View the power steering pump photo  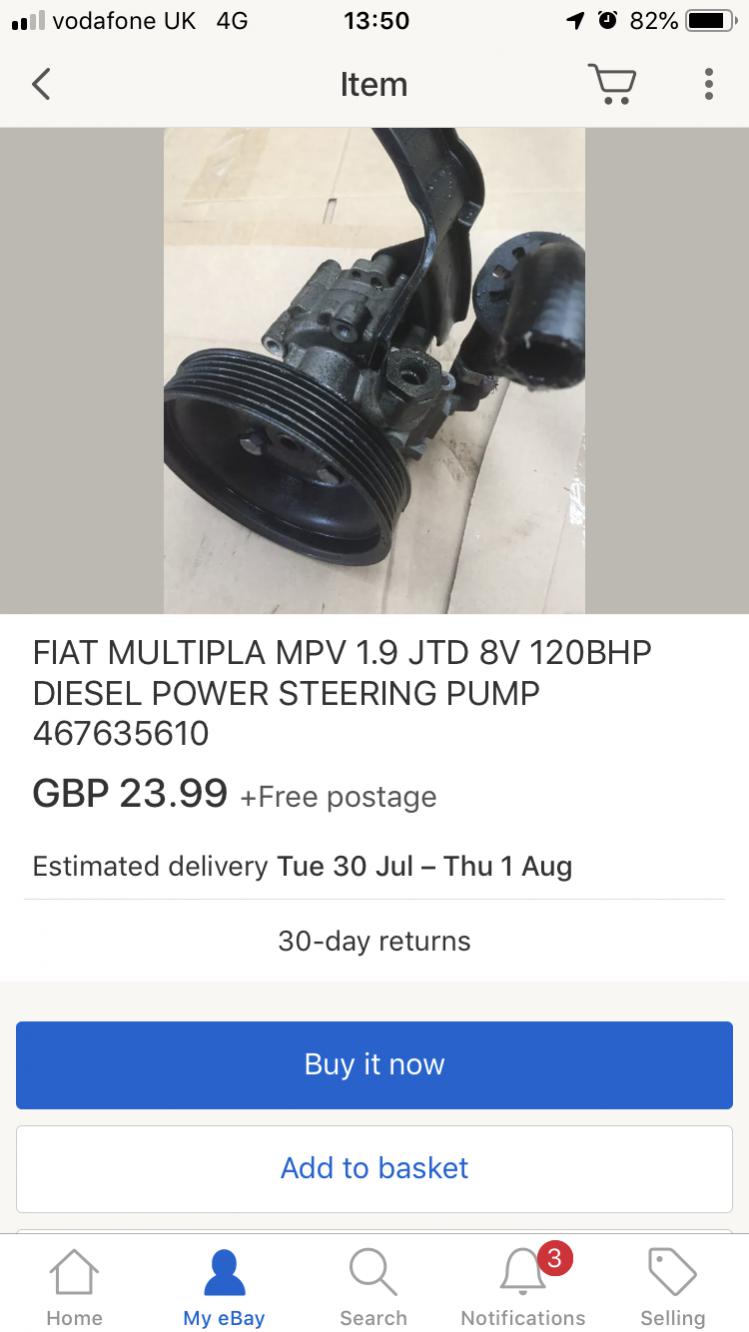point(374,370)
